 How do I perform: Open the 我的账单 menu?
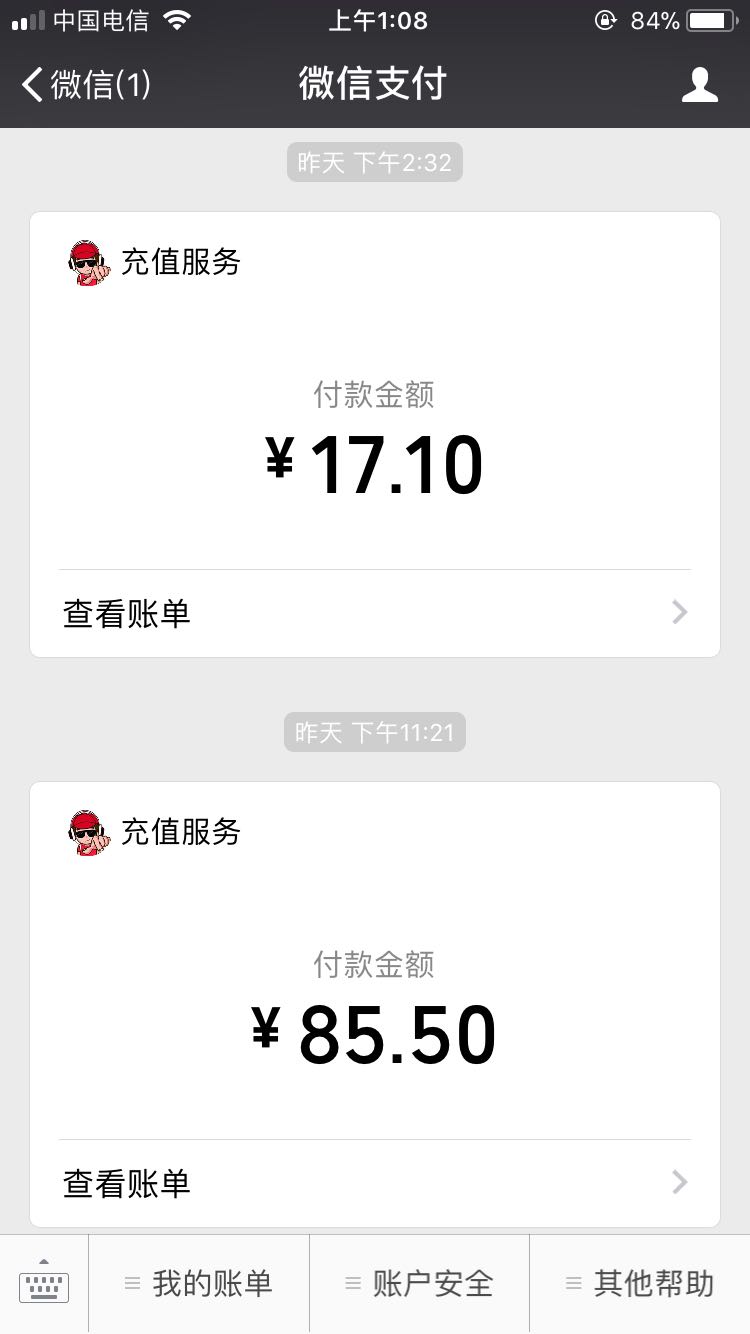point(199,1284)
